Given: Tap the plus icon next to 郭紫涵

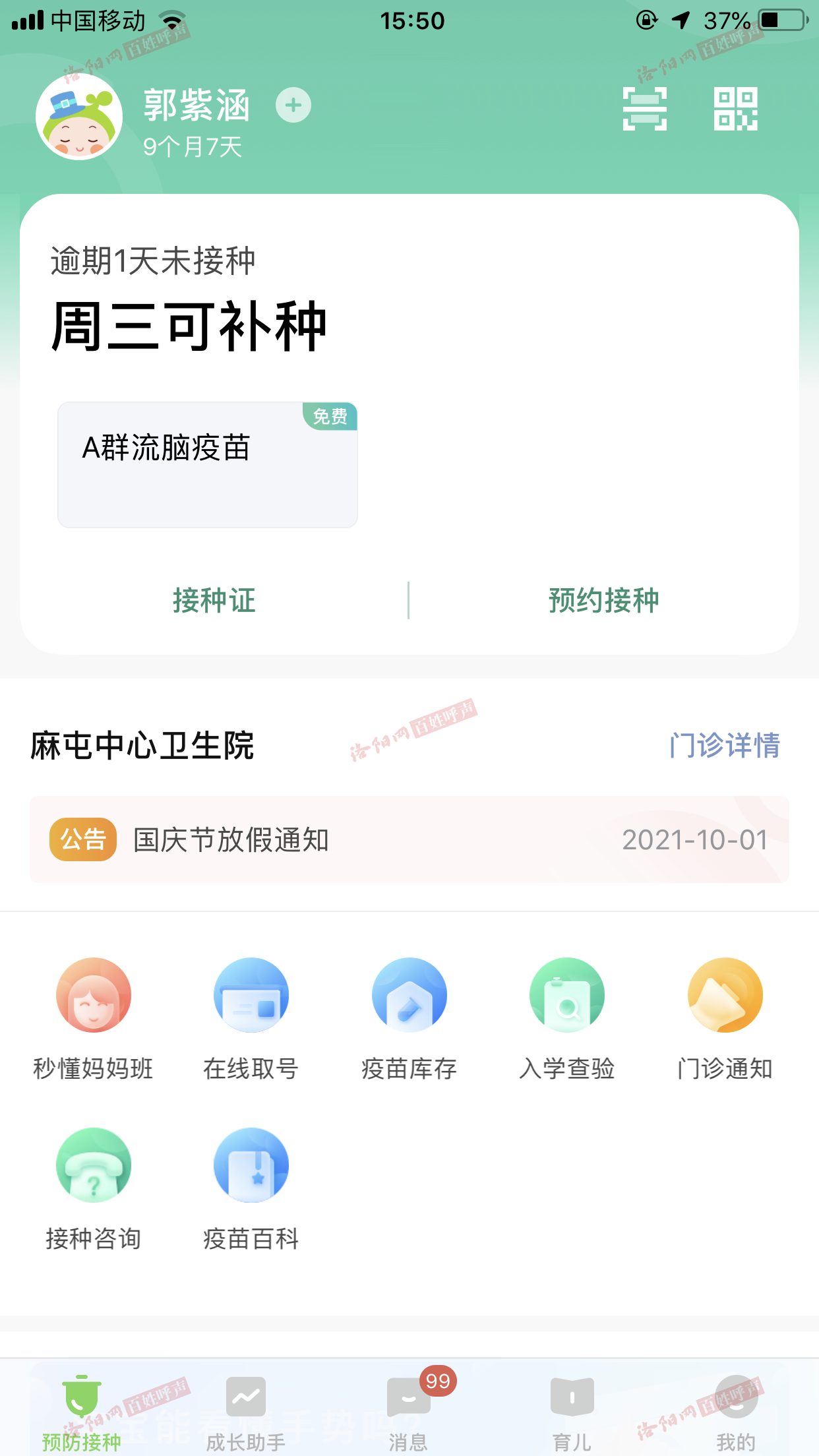Looking at the screenshot, I should coord(293,106).
